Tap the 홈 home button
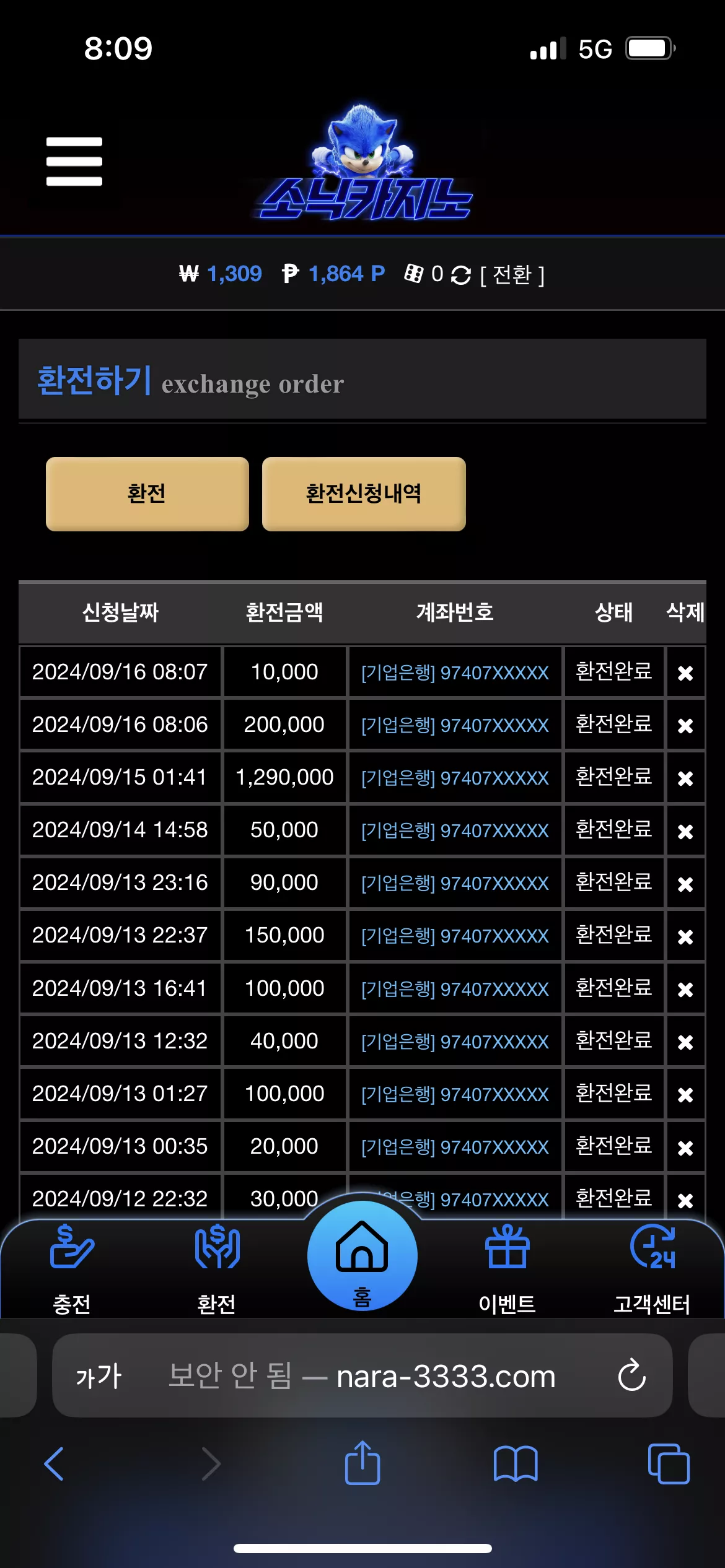 click(362, 1255)
